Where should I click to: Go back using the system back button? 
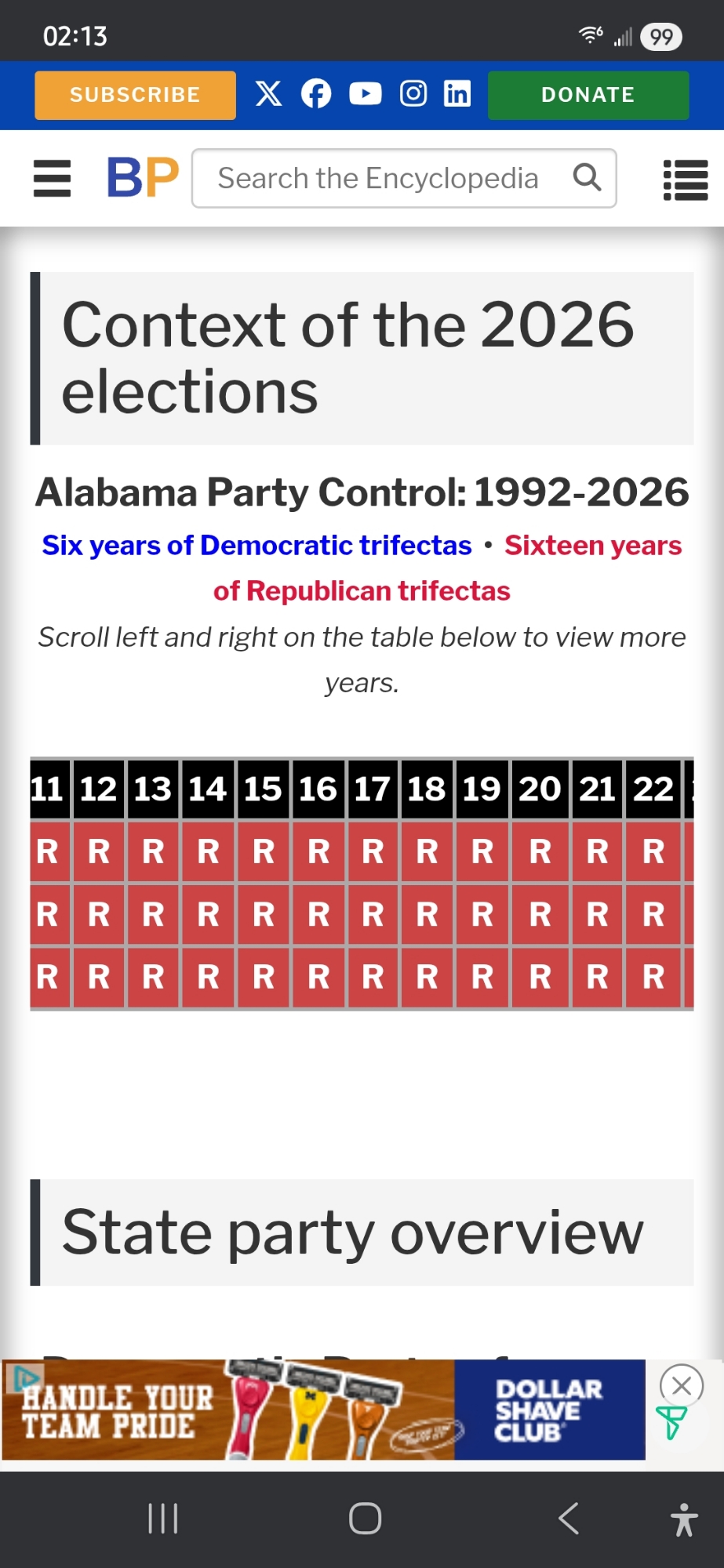(x=569, y=1519)
